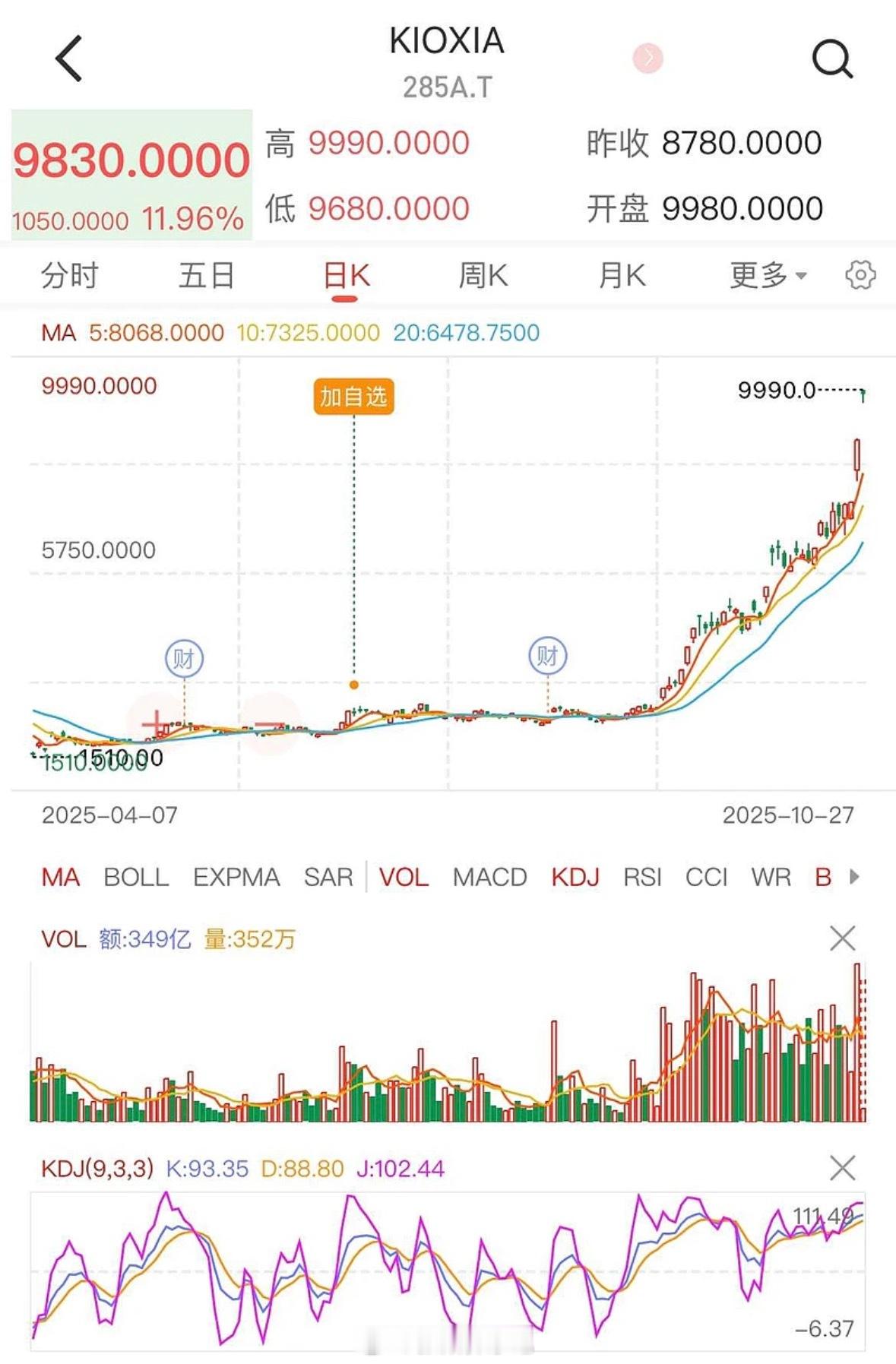Open the search magnifier icon
The height and width of the screenshot is (1364, 896).
click(x=832, y=59)
